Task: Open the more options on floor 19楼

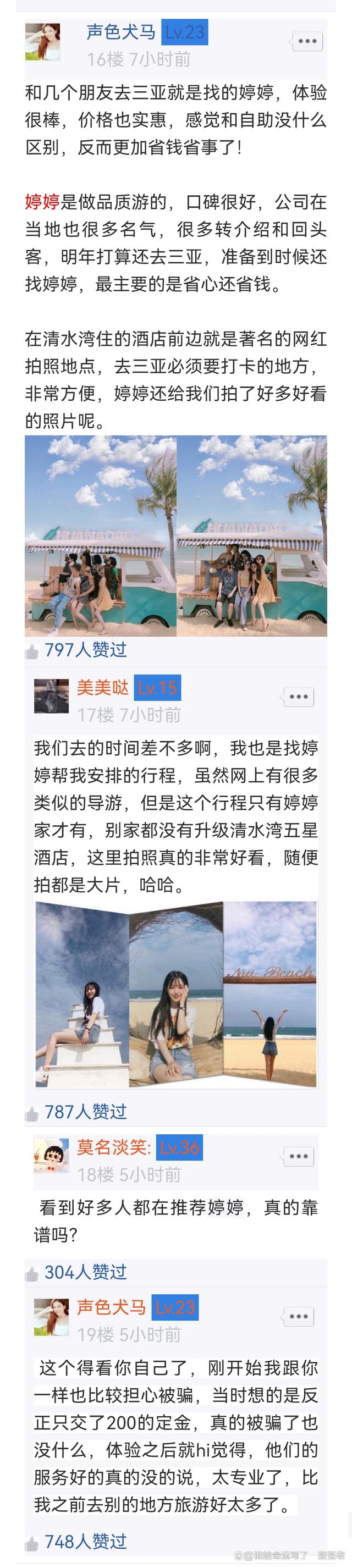Action: click(299, 1317)
